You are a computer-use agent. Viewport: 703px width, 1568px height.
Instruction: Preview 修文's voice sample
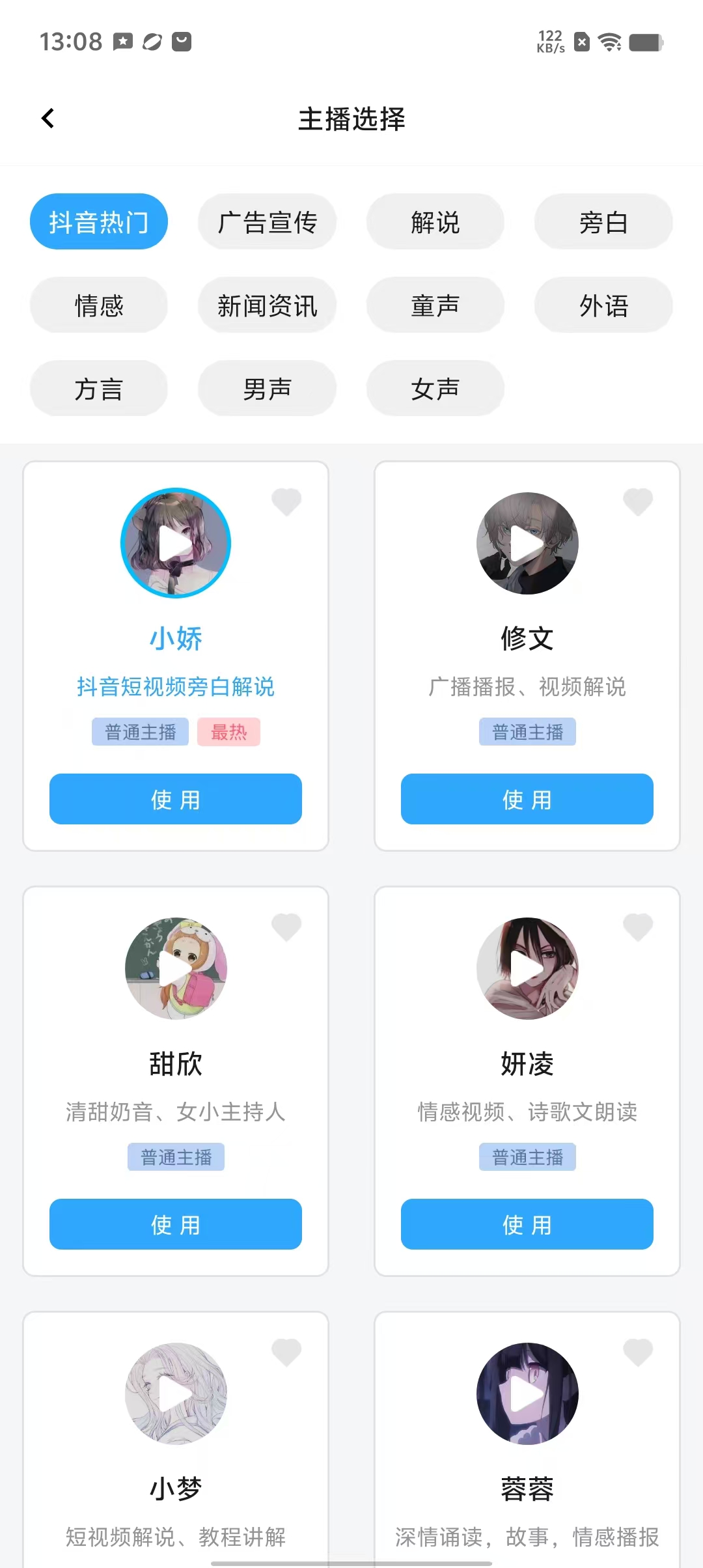pos(527,543)
